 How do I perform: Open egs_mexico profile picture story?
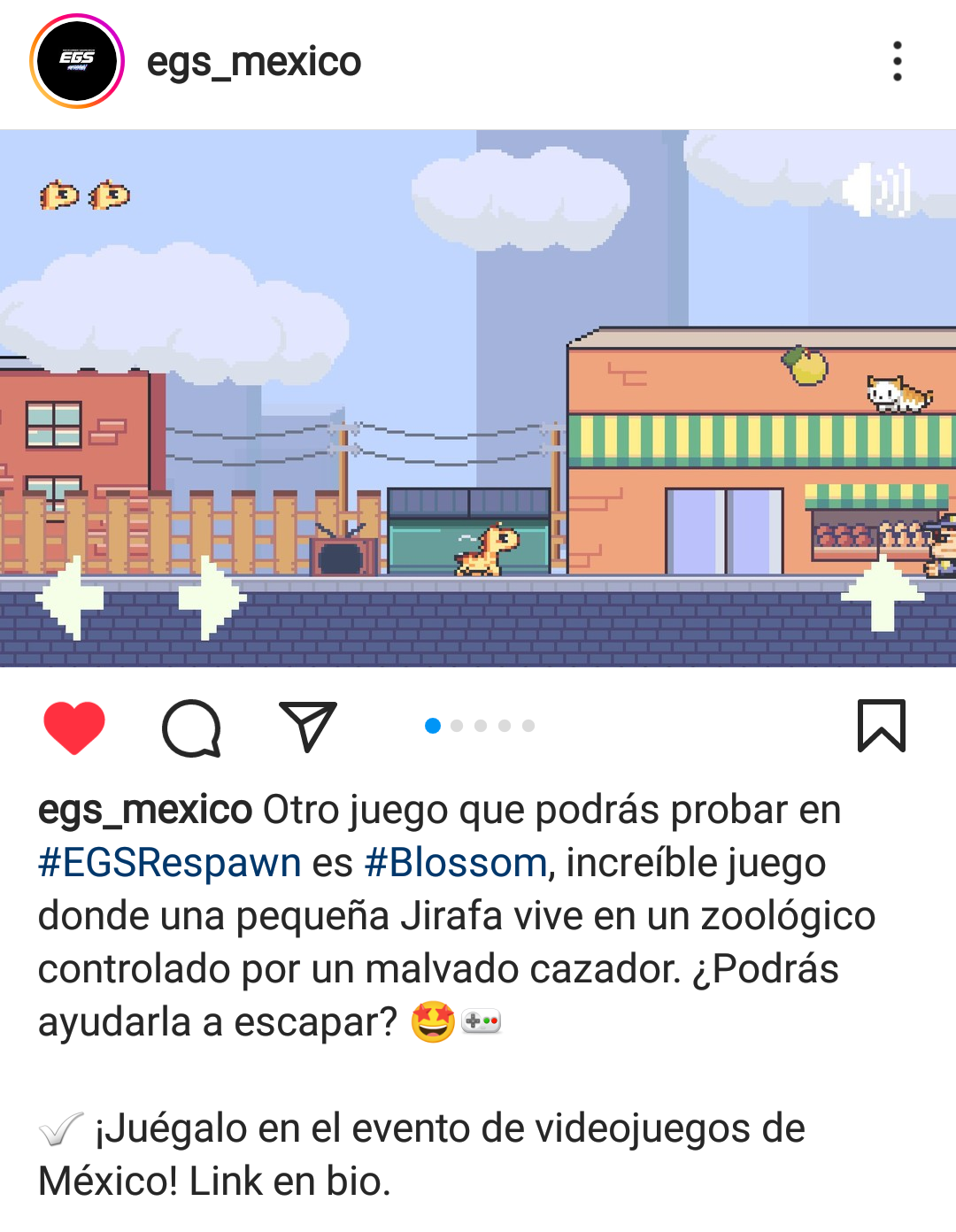(x=77, y=61)
